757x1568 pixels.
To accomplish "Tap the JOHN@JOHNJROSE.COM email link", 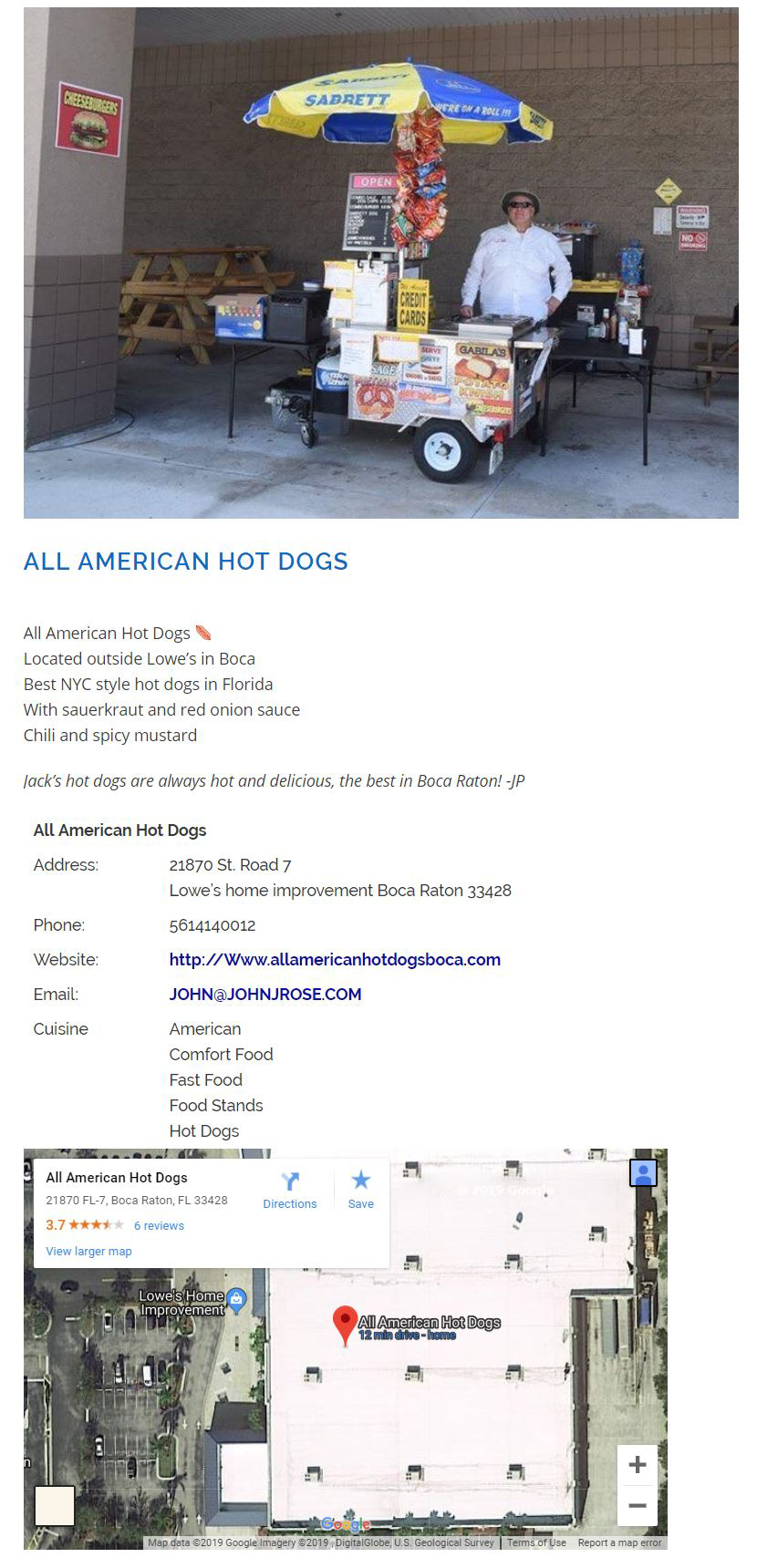I will coord(265,994).
